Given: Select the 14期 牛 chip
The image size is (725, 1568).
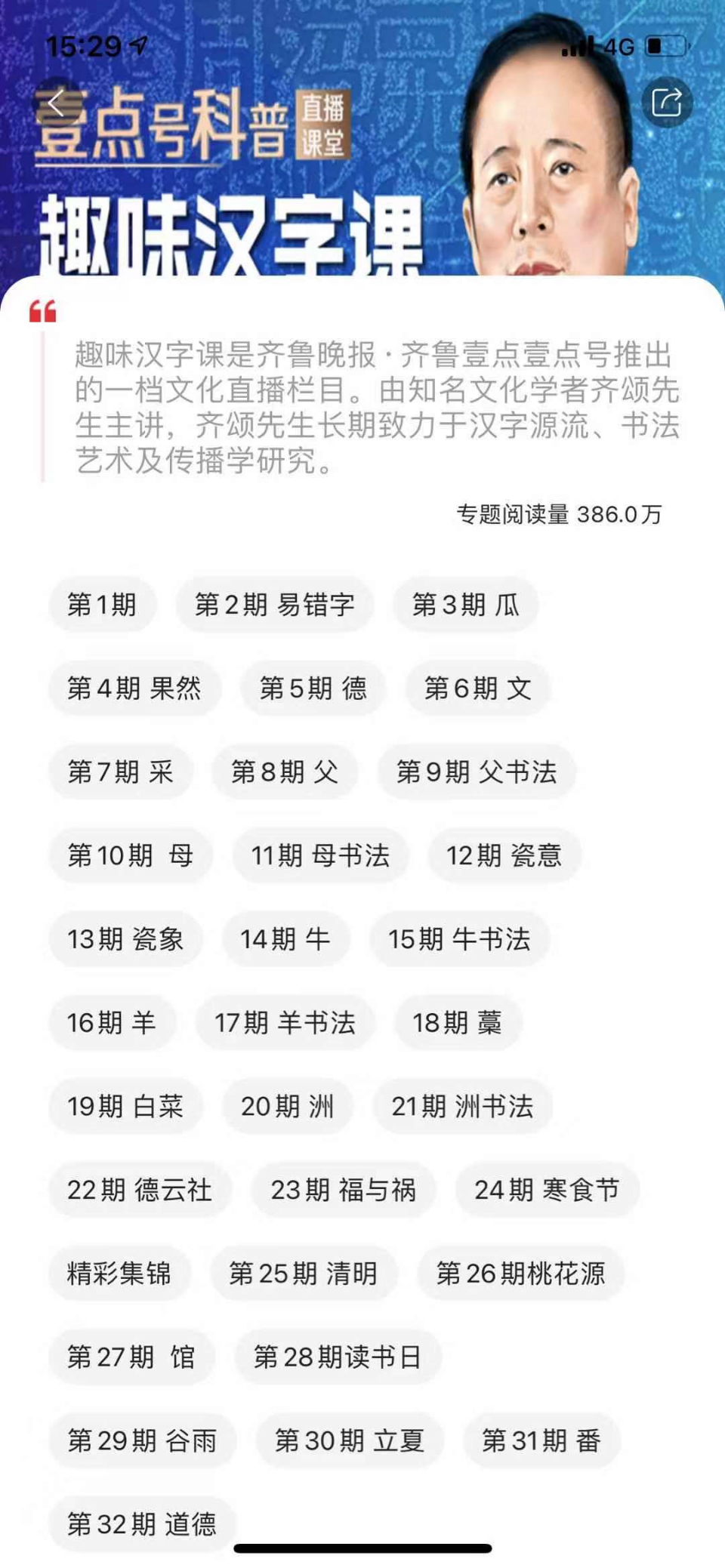Looking at the screenshot, I should click(x=285, y=939).
